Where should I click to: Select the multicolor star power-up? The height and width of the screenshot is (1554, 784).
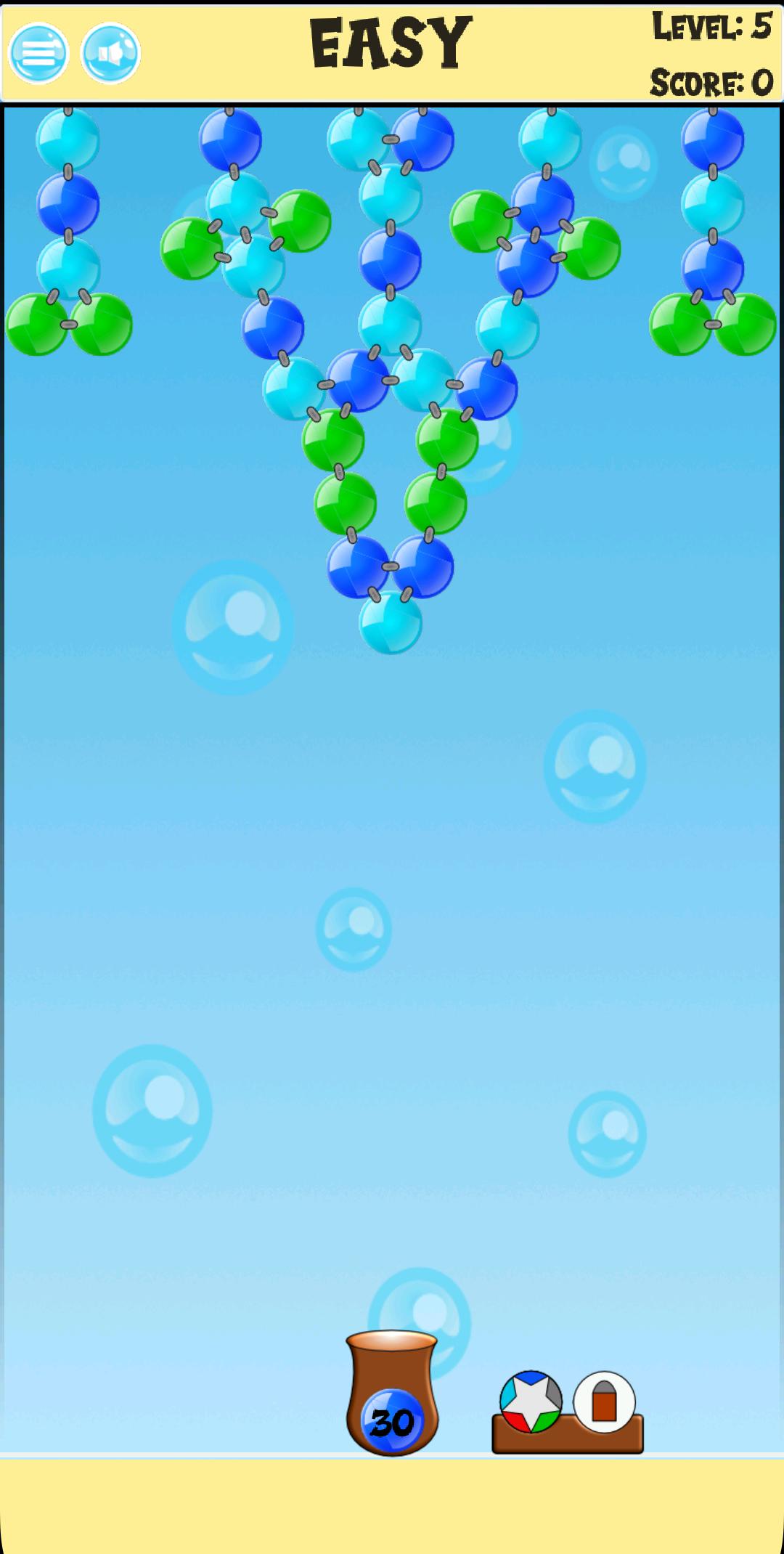[x=531, y=1402]
